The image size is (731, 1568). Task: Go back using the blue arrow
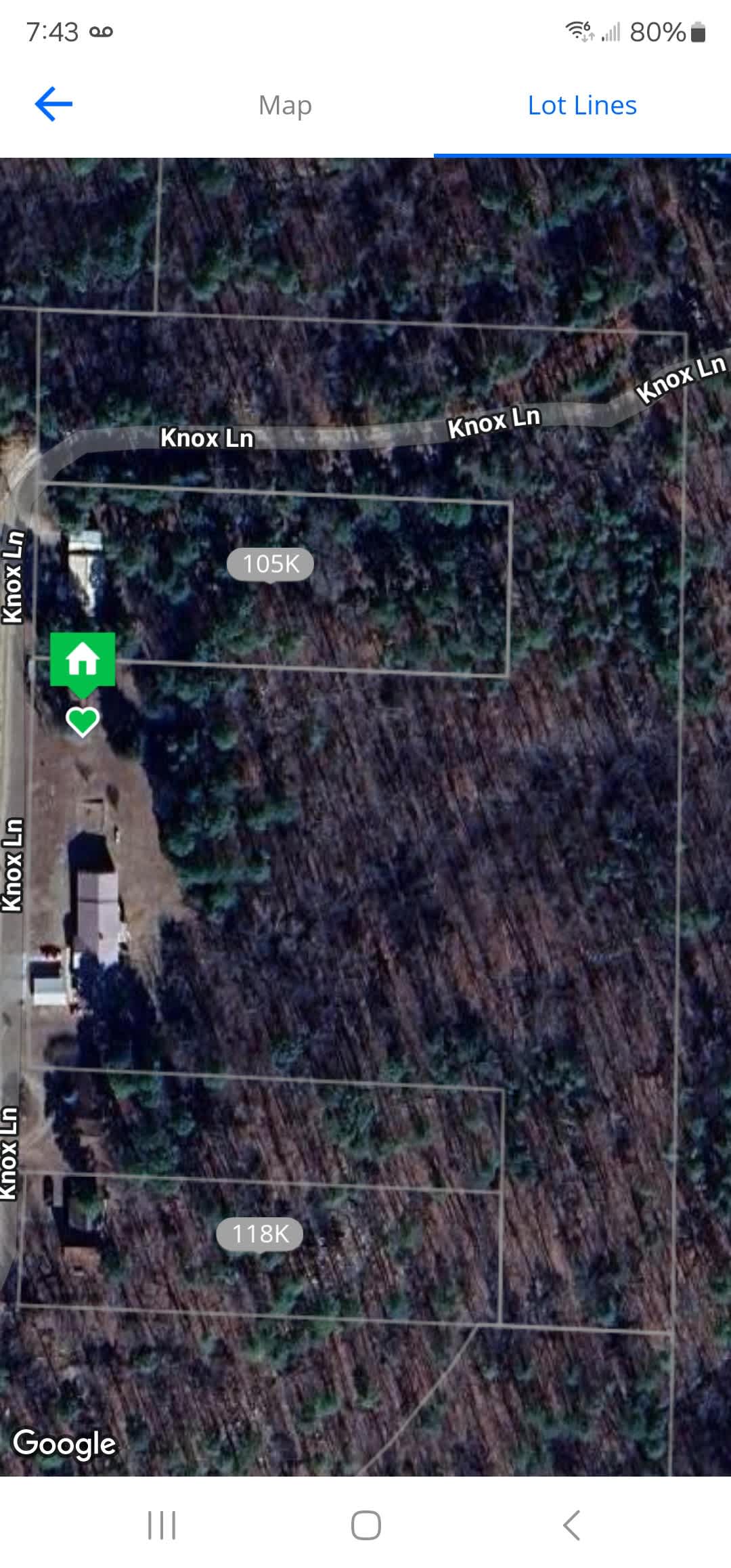(x=53, y=104)
